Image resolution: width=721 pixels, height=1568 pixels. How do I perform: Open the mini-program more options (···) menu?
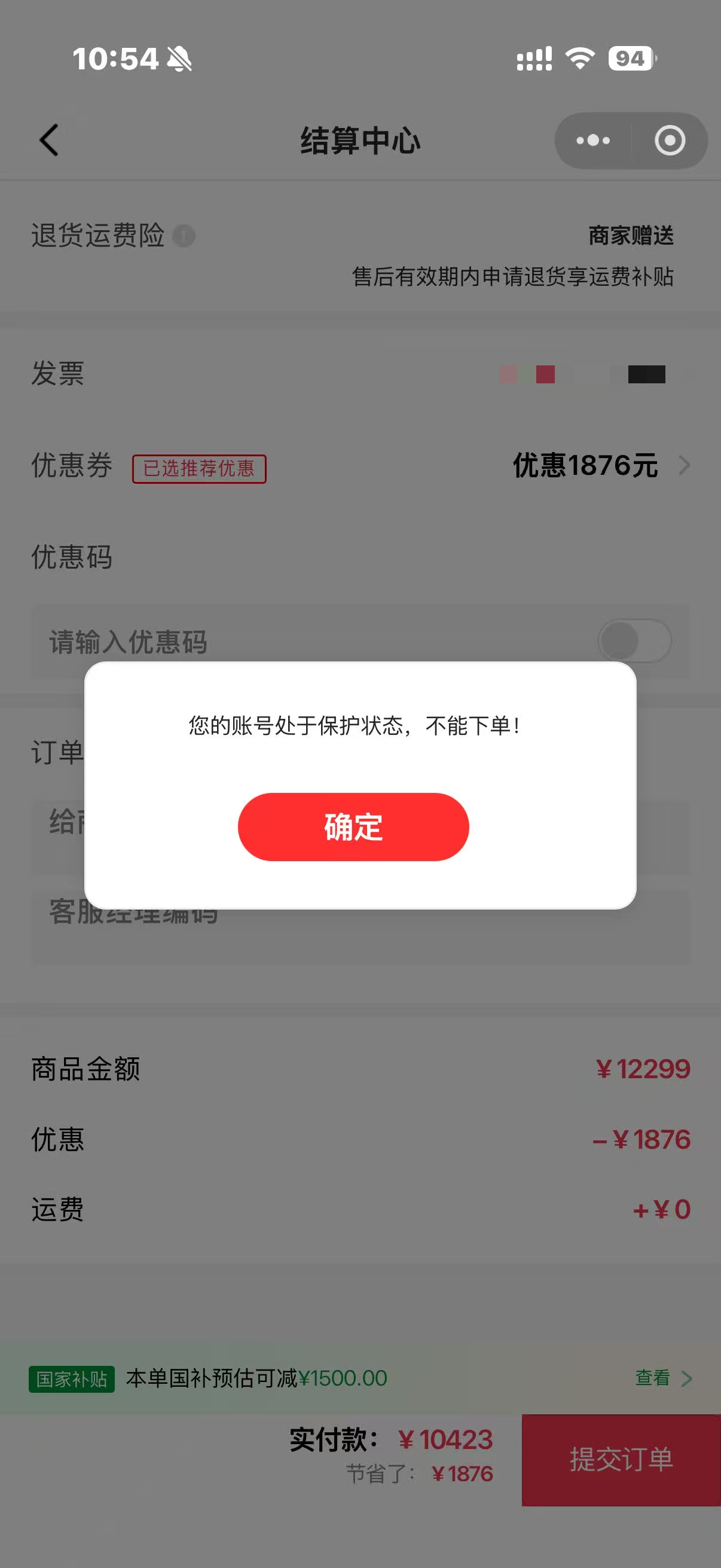[x=593, y=141]
